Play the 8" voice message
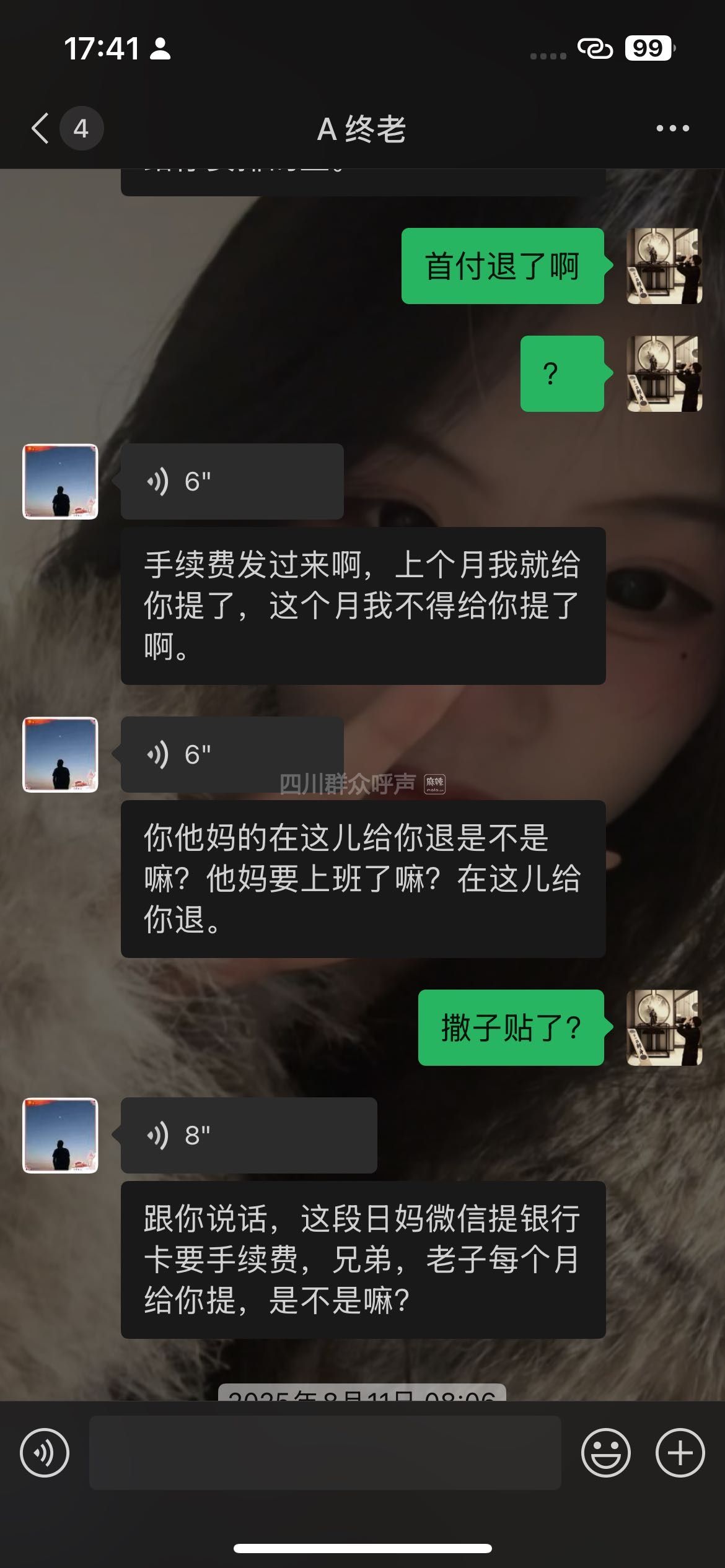The width and height of the screenshot is (725, 1568). click(x=248, y=1135)
